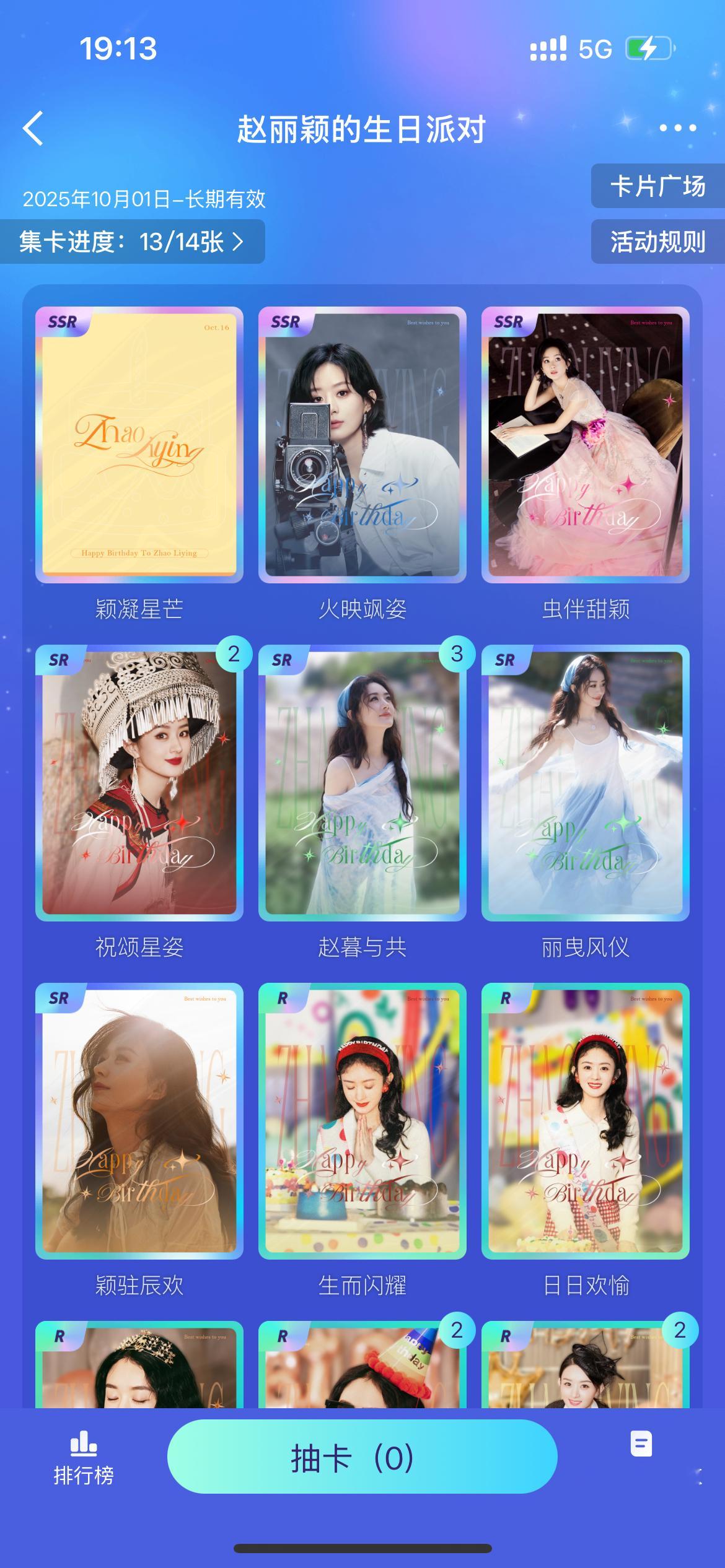Open the 日日欢愉 R card
Image resolution: width=725 pixels, height=1568 pixels.
(586, 1121)
